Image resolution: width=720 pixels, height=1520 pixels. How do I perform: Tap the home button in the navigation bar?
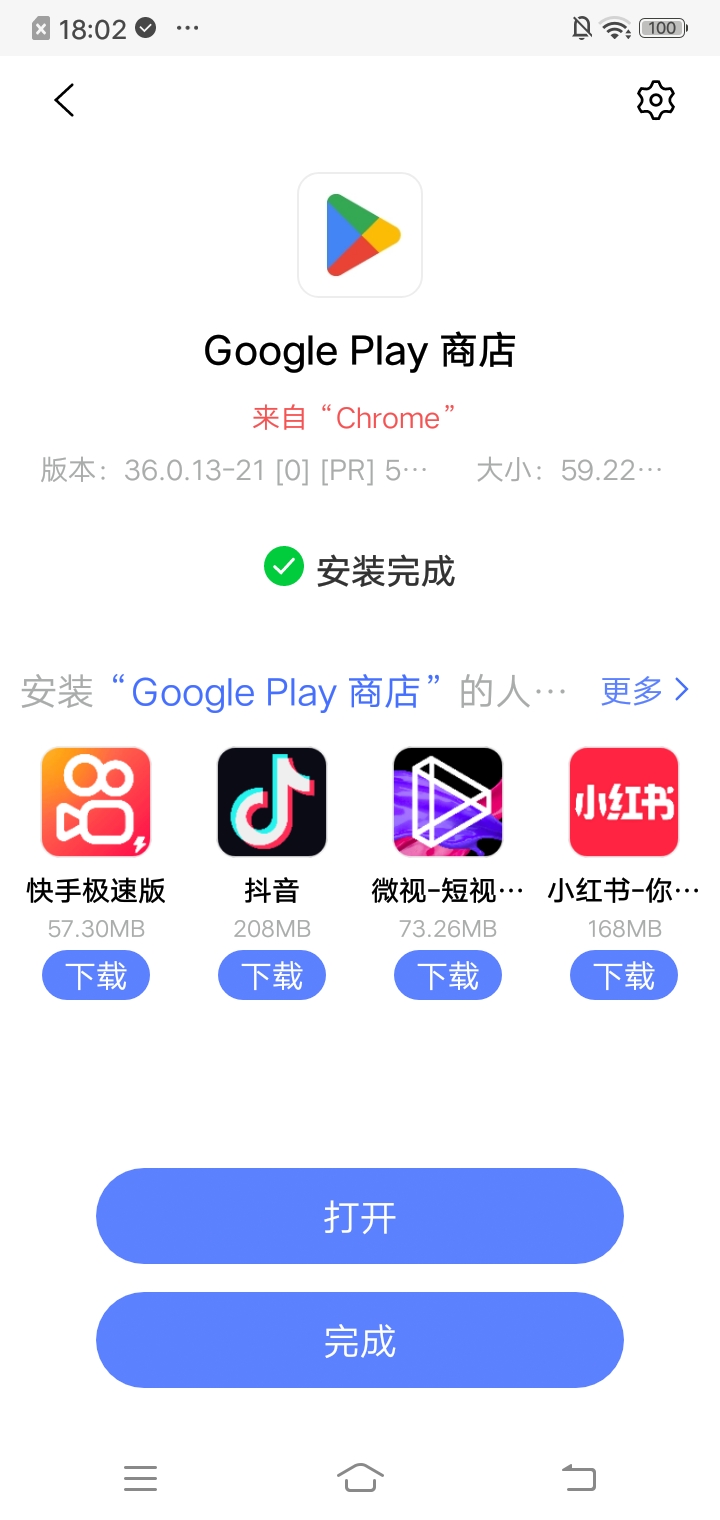(x=361, y=1478)
